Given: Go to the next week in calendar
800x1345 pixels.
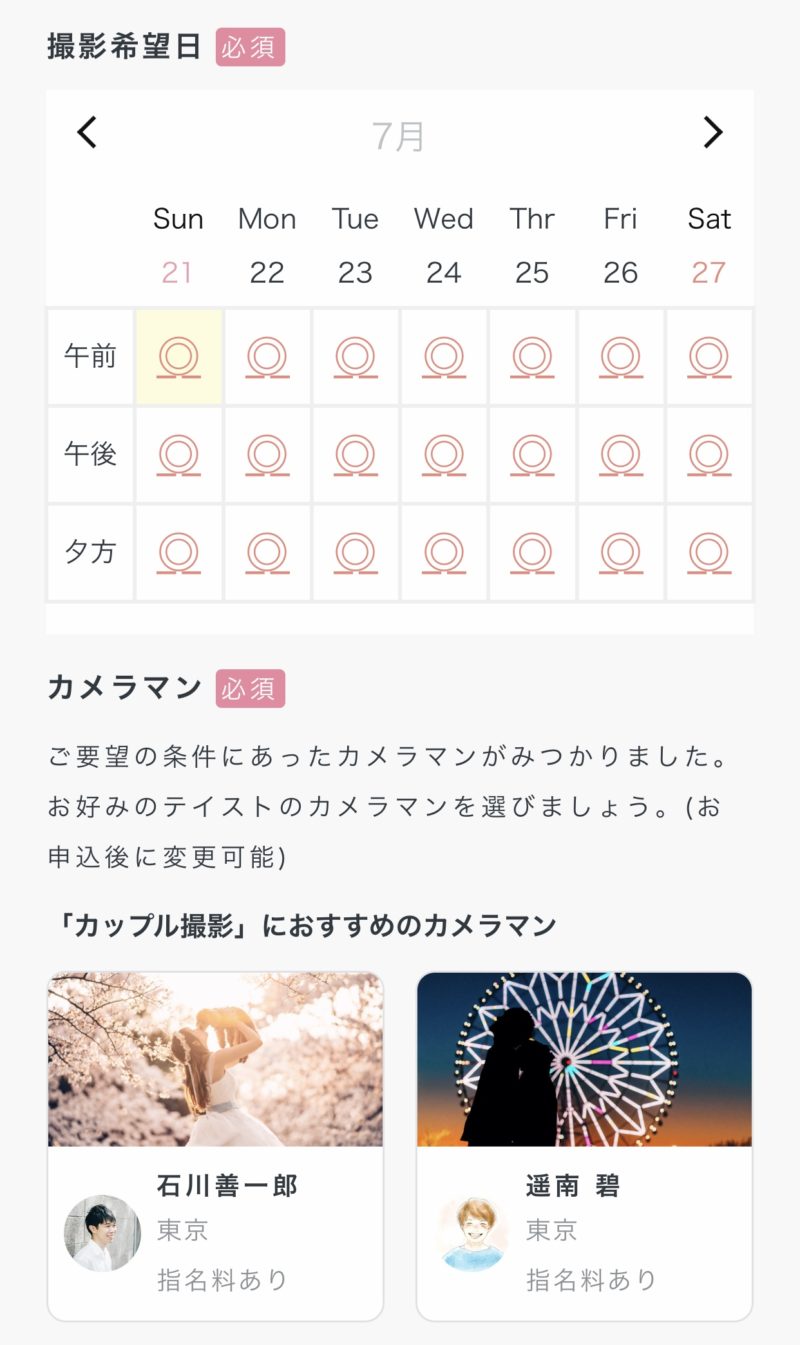Looking at the screenshot, I should (712, 132).
